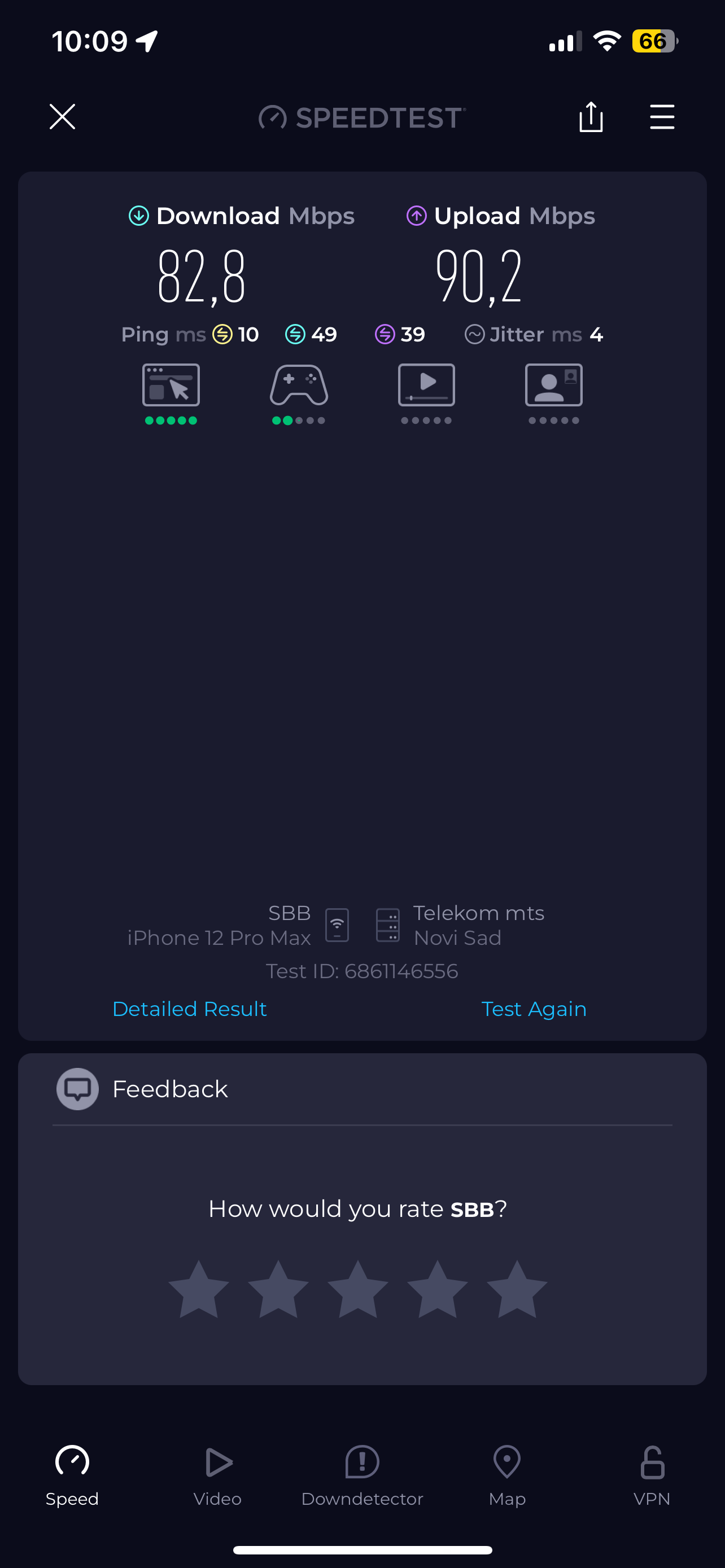Give SBB a five star rating
The image size is (725, 1568).
(x=517, y=1289)
